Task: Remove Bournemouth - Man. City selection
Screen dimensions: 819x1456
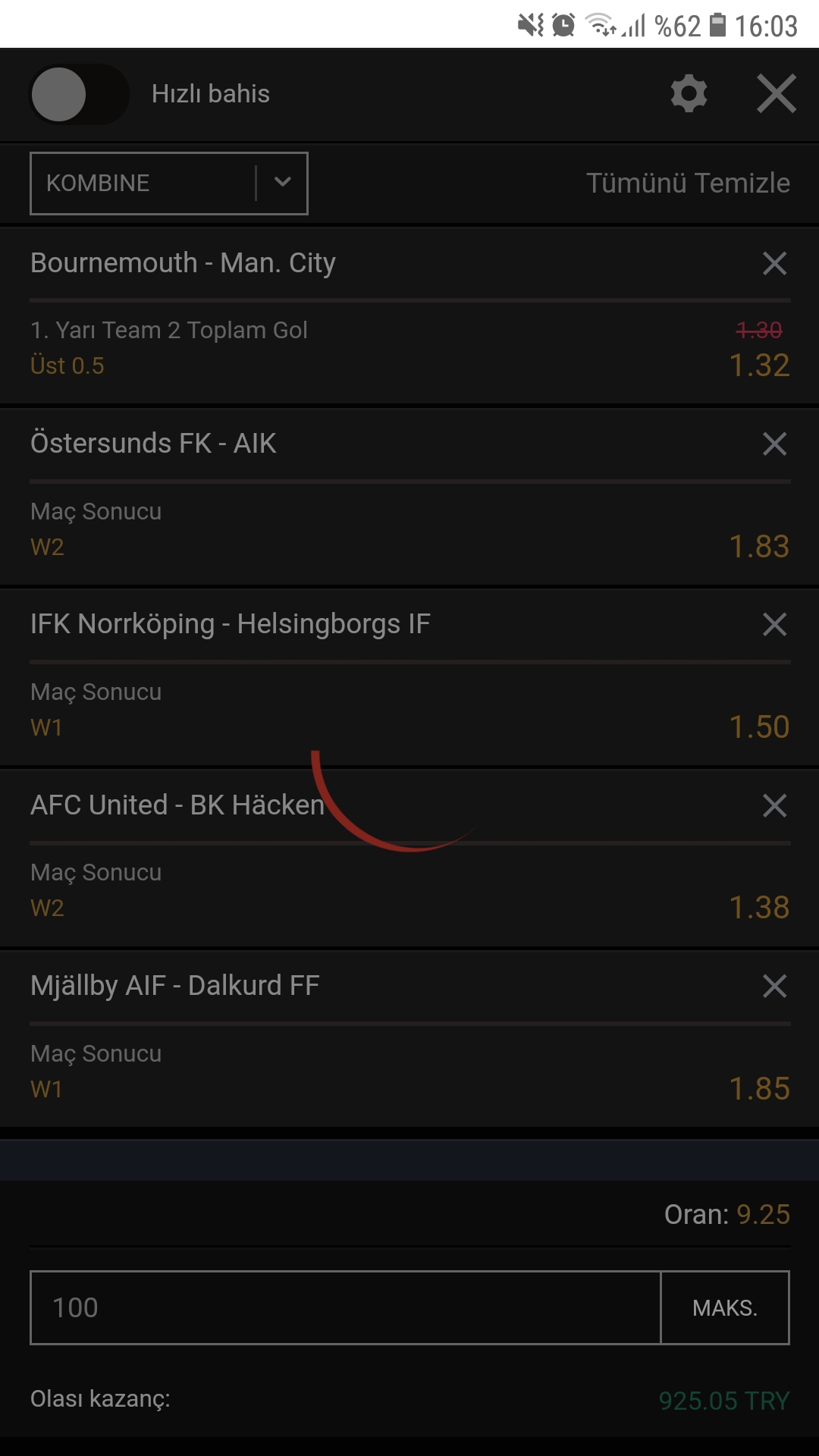Action: [774, 263]
